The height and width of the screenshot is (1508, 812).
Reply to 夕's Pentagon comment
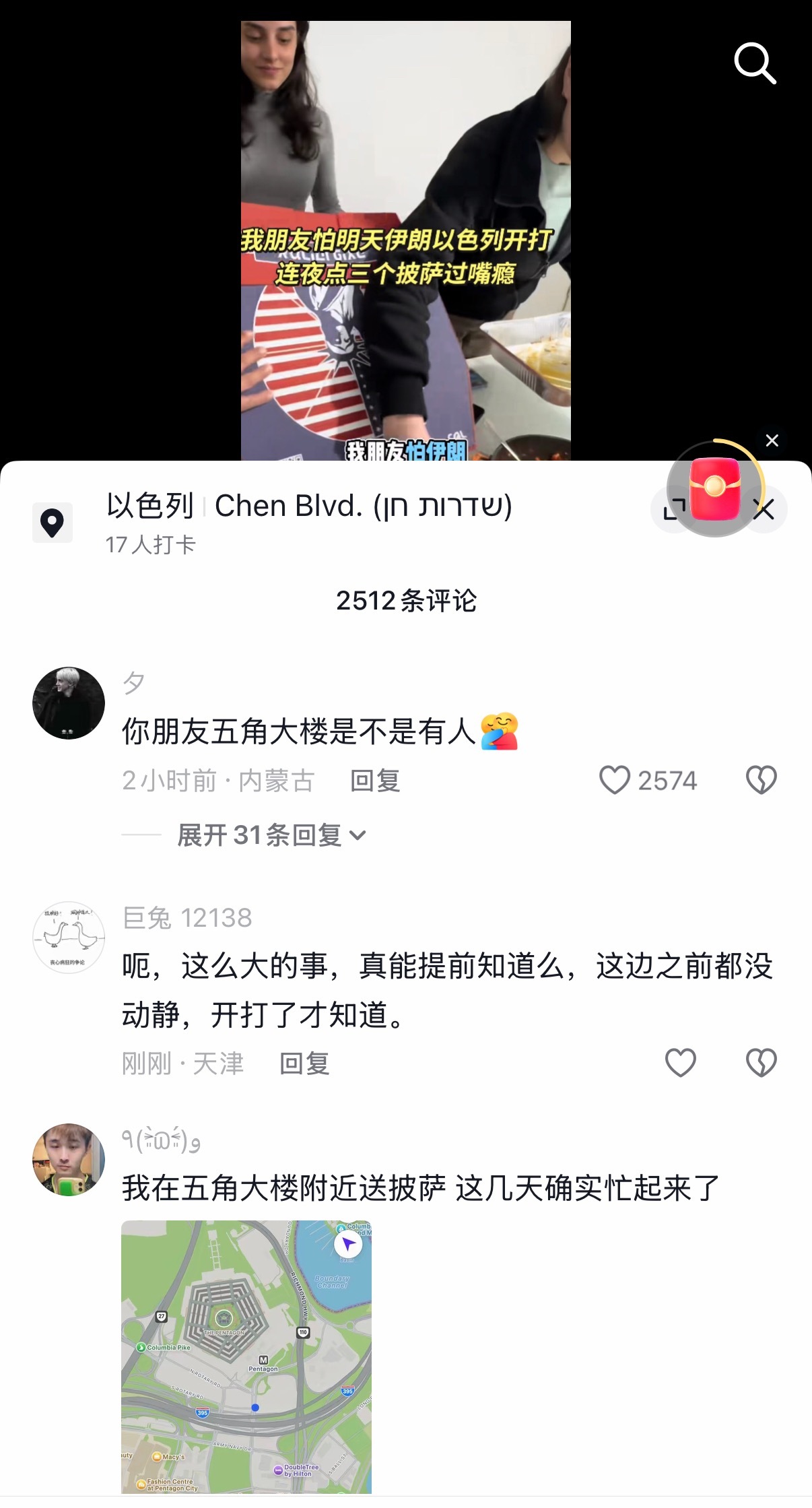pyautogui.click(x=375, y=781)
